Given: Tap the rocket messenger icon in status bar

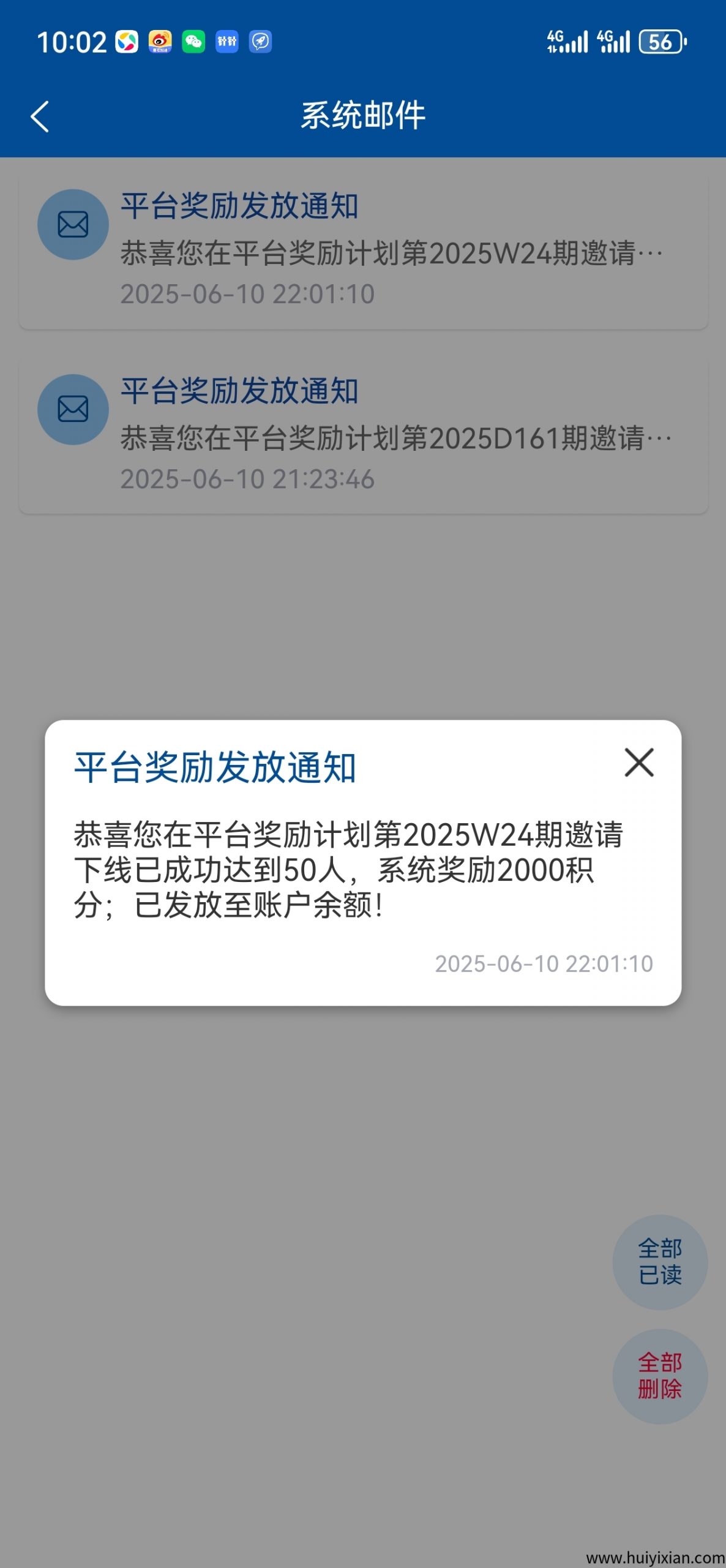Looking at the screenshot, I should 261,43.
